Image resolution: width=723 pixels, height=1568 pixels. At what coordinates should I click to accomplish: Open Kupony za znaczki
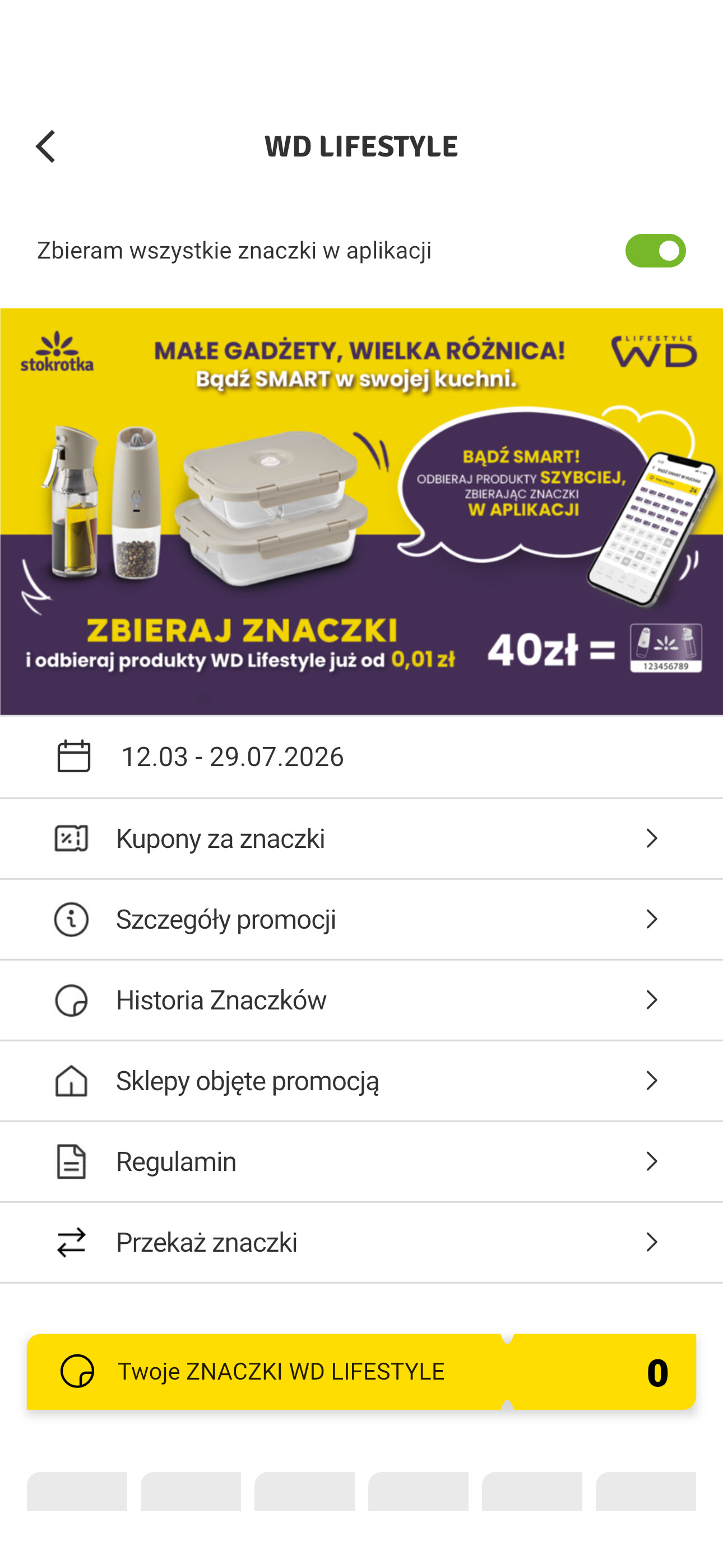coord(361,839)
